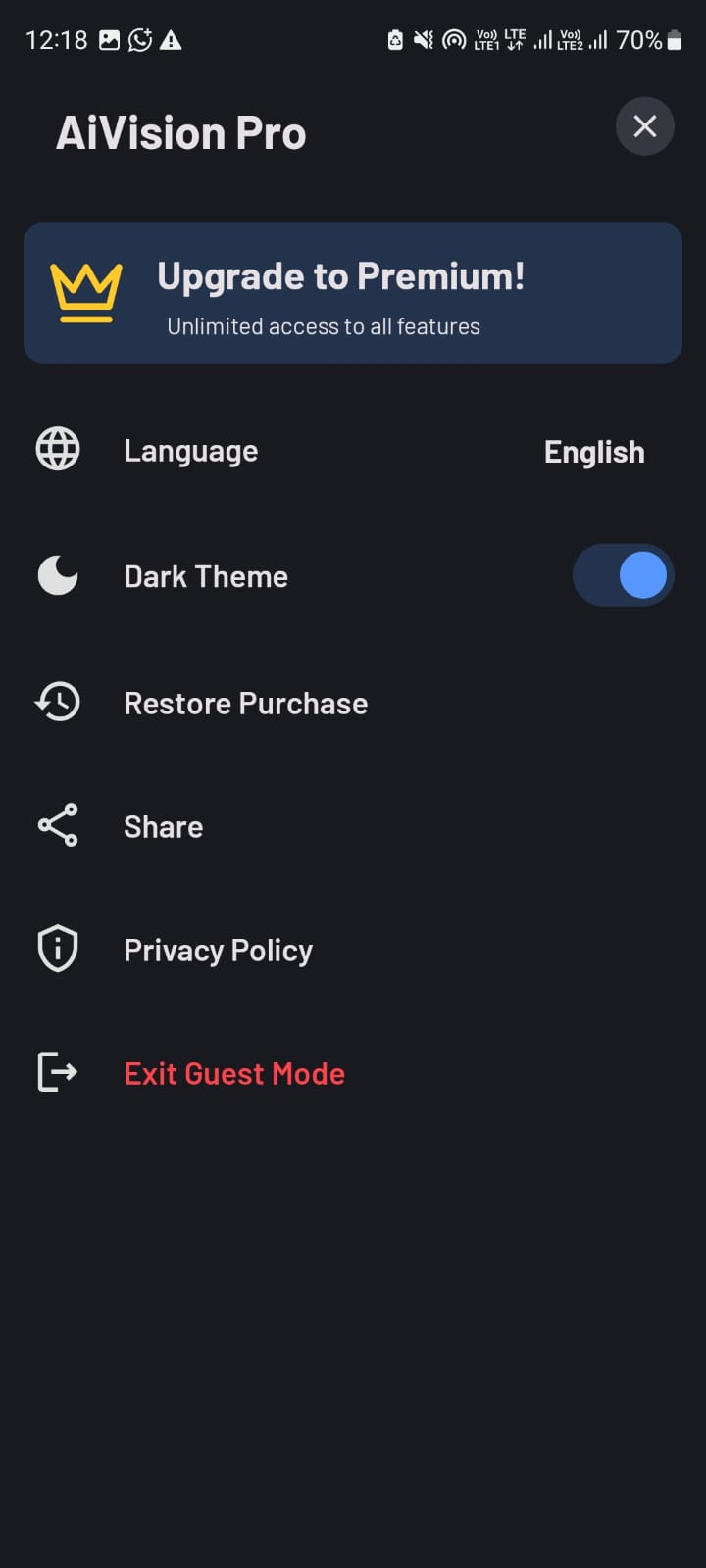Close the AiVision Pro settings menu
706x1568 pixels.
pyautogui.click(x=644, y=126)
